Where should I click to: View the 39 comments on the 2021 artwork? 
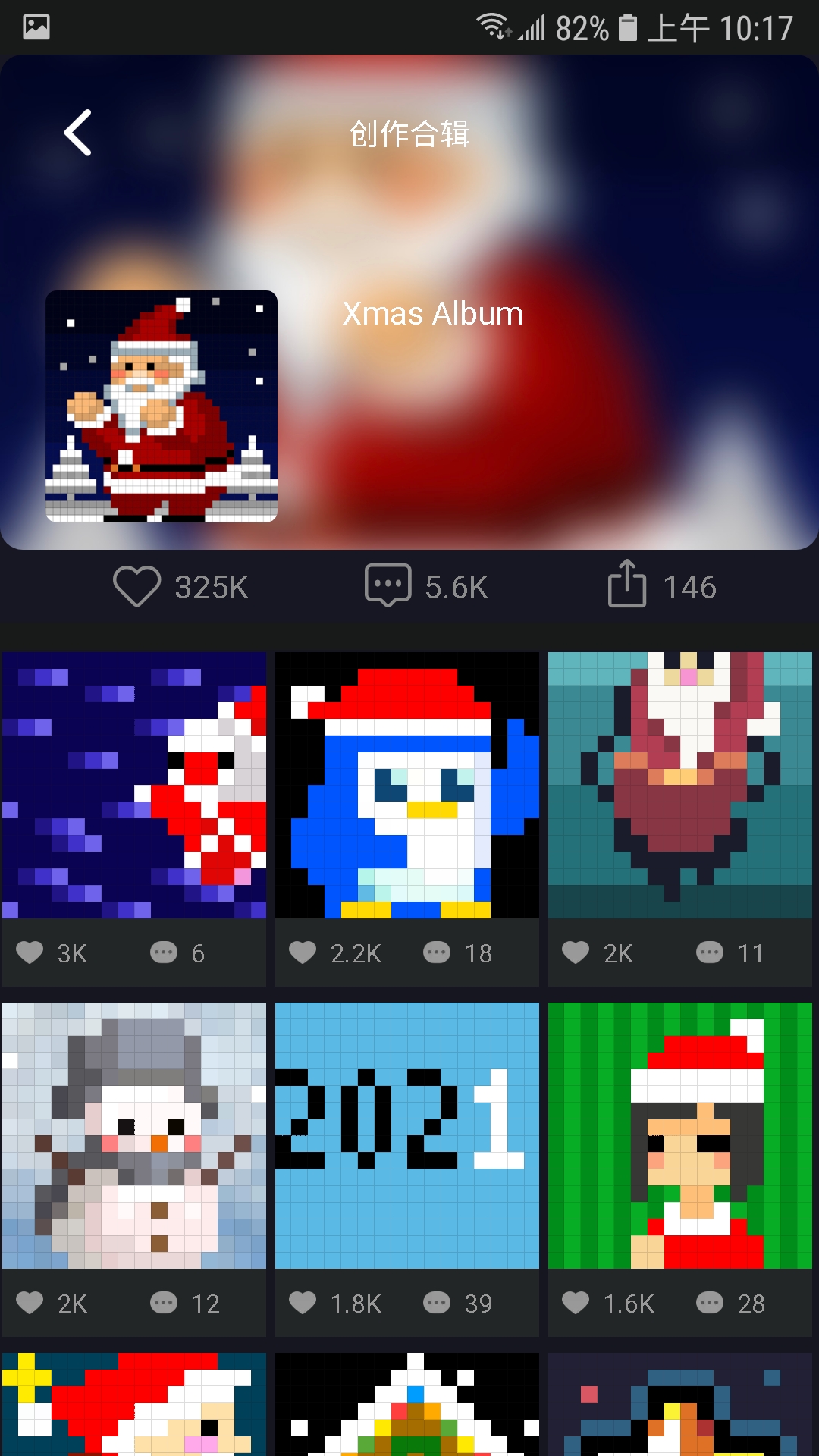(x=438, y=1303)
